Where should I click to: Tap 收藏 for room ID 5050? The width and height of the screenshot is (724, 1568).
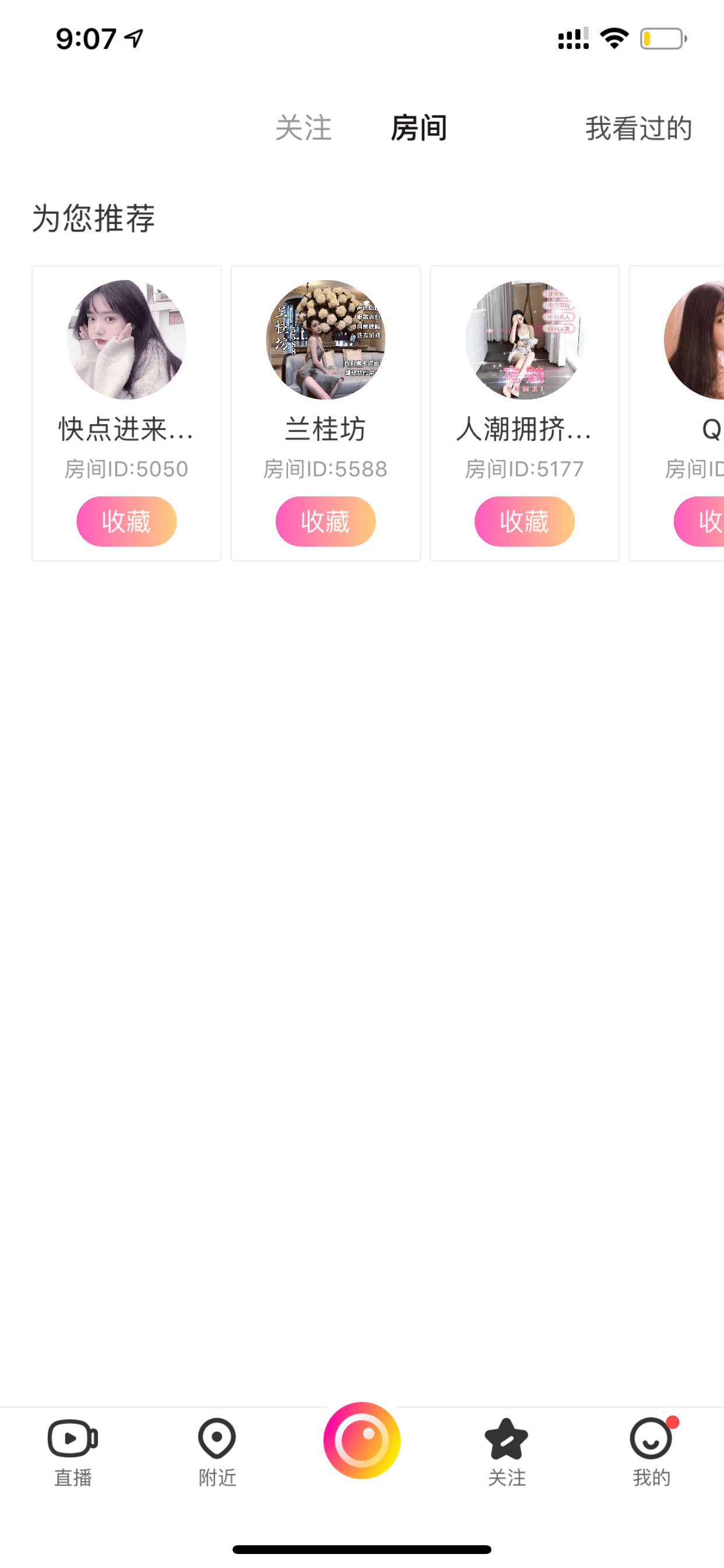point(126,521)
